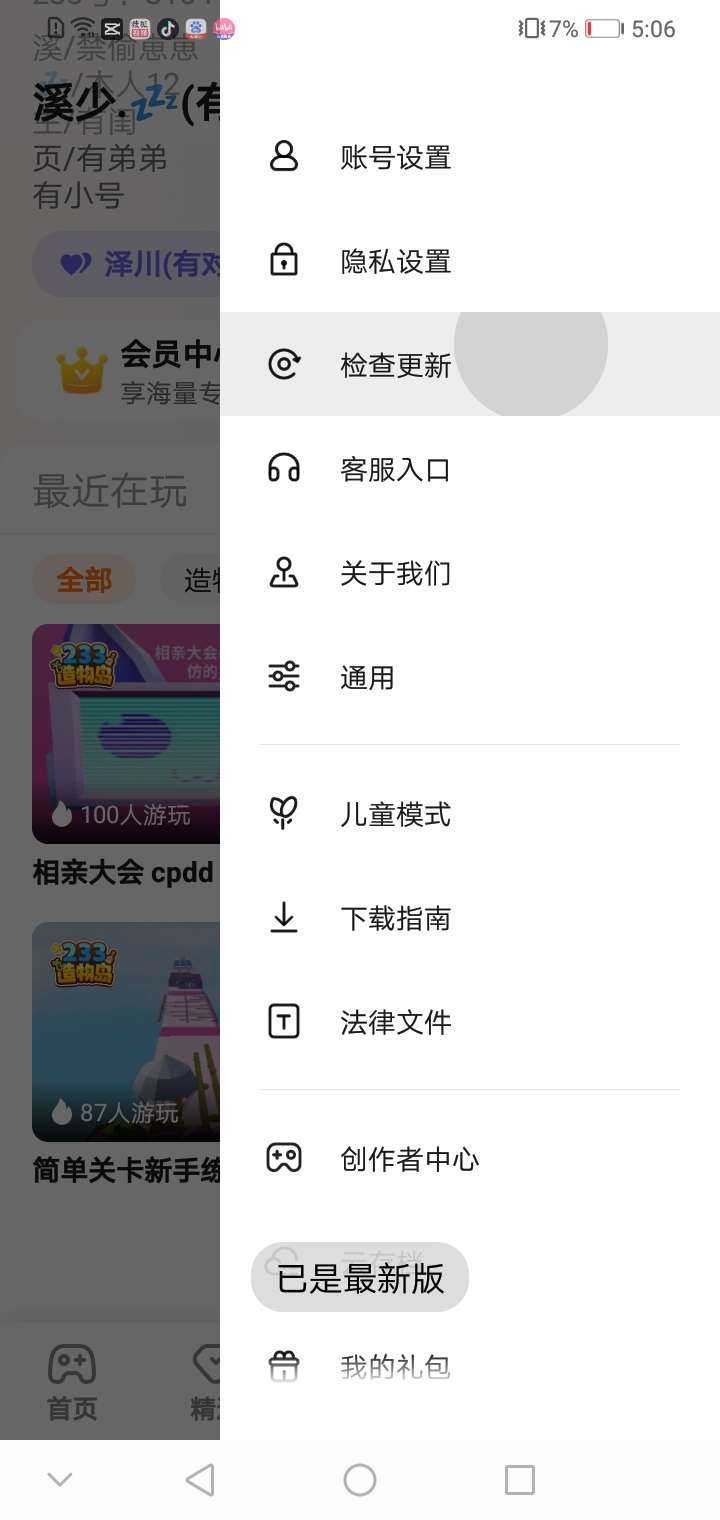The height and width of the screenshot is (1520, 720).
Task: Go to the system home screen
Action: point(360,1480)
